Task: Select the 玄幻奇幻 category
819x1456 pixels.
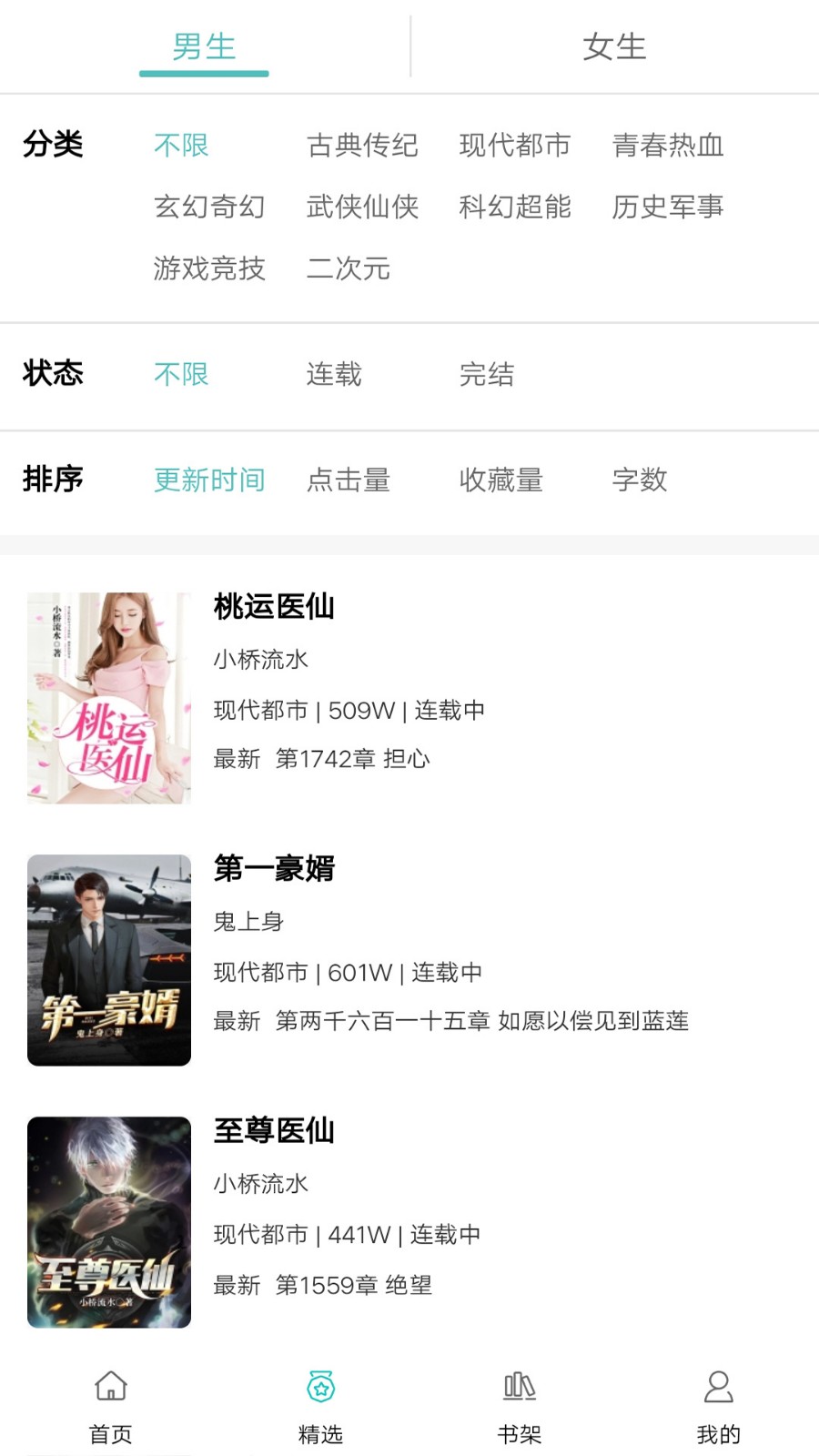Action: [209, 207]
